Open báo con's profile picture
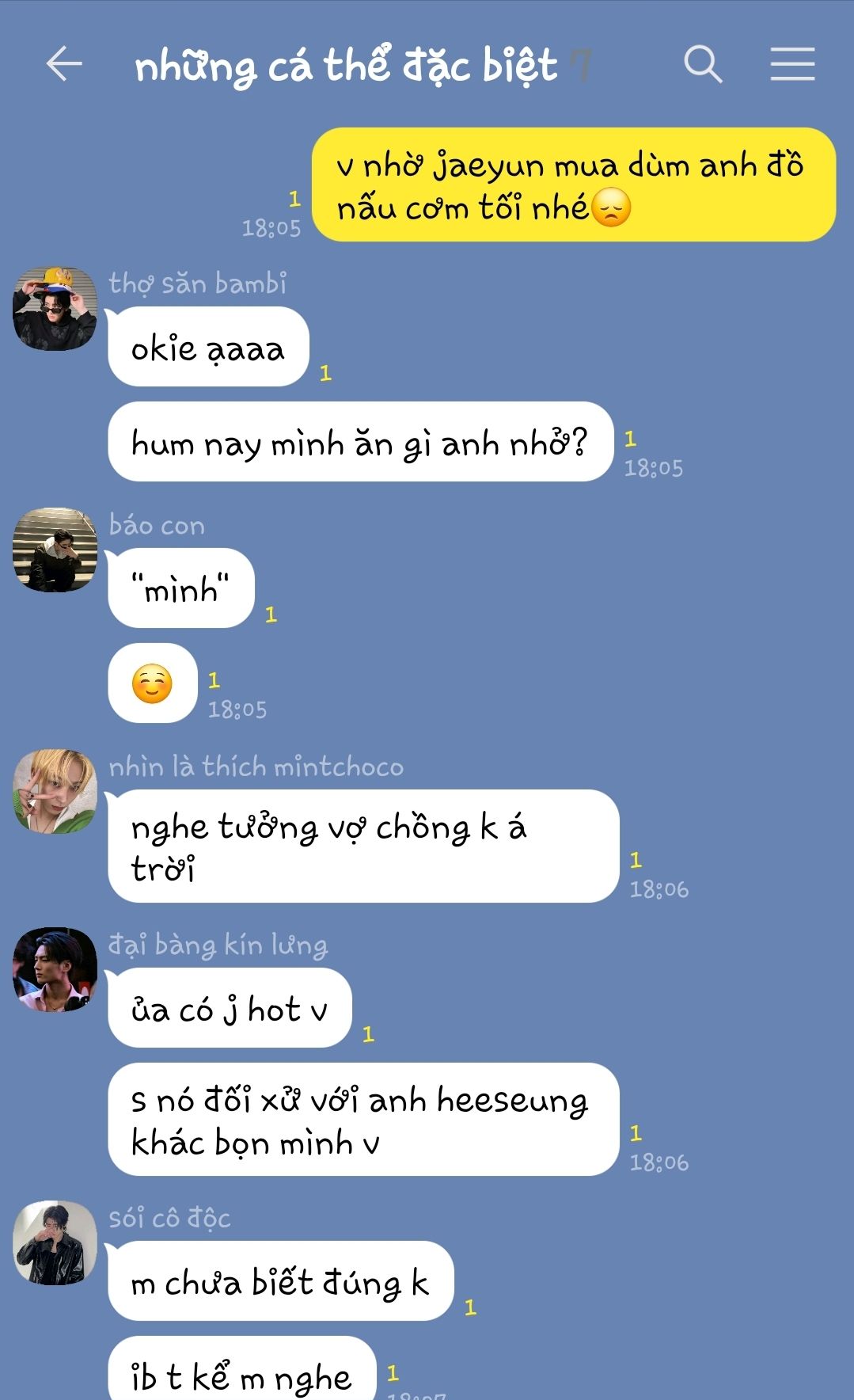Viewport: 854px width, 1400px height. point(55,550)
